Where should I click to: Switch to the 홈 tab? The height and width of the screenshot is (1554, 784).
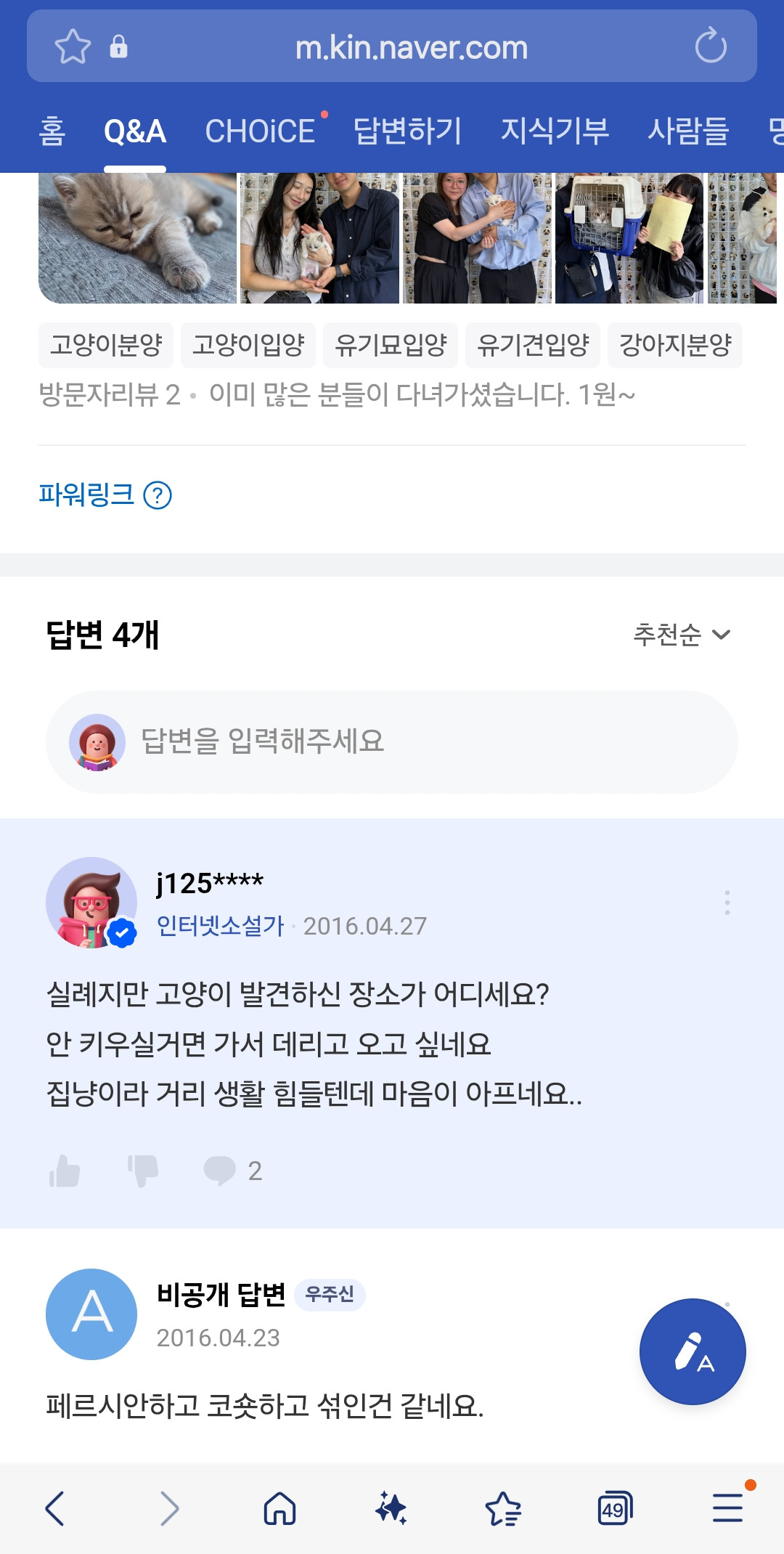(x=52, y=131)
